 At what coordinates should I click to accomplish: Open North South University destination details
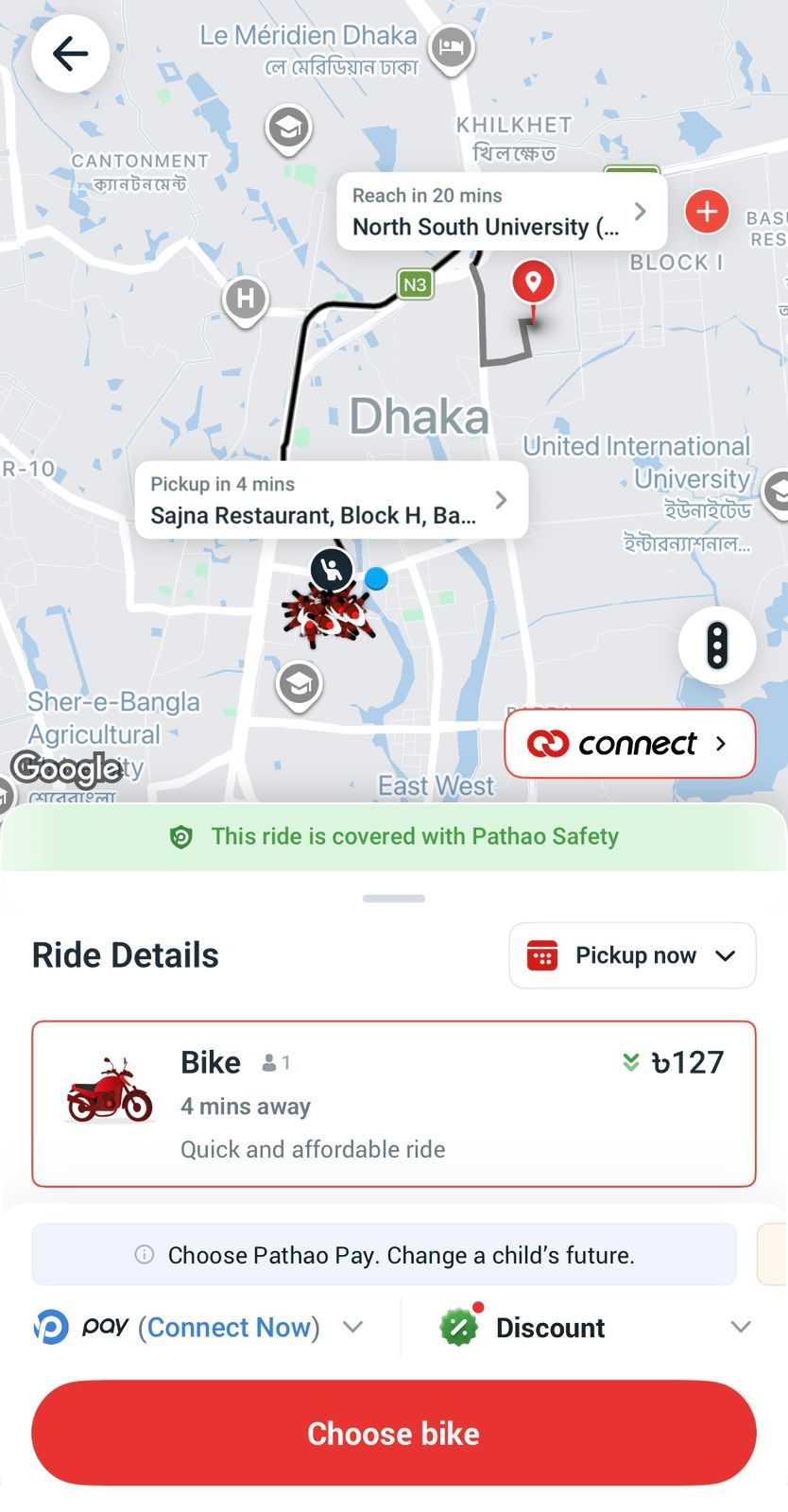point(501,212)
